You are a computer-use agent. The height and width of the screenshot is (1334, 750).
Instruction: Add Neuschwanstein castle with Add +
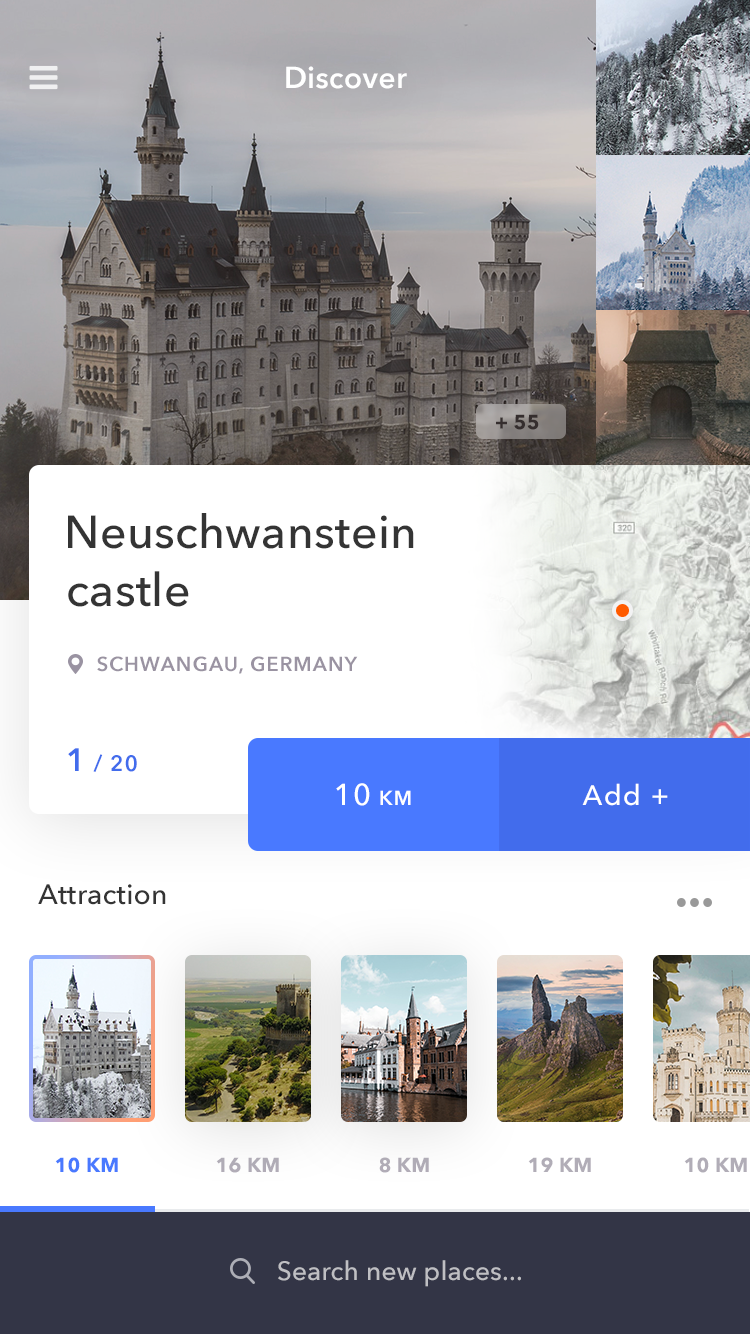(x=625, y=795)
